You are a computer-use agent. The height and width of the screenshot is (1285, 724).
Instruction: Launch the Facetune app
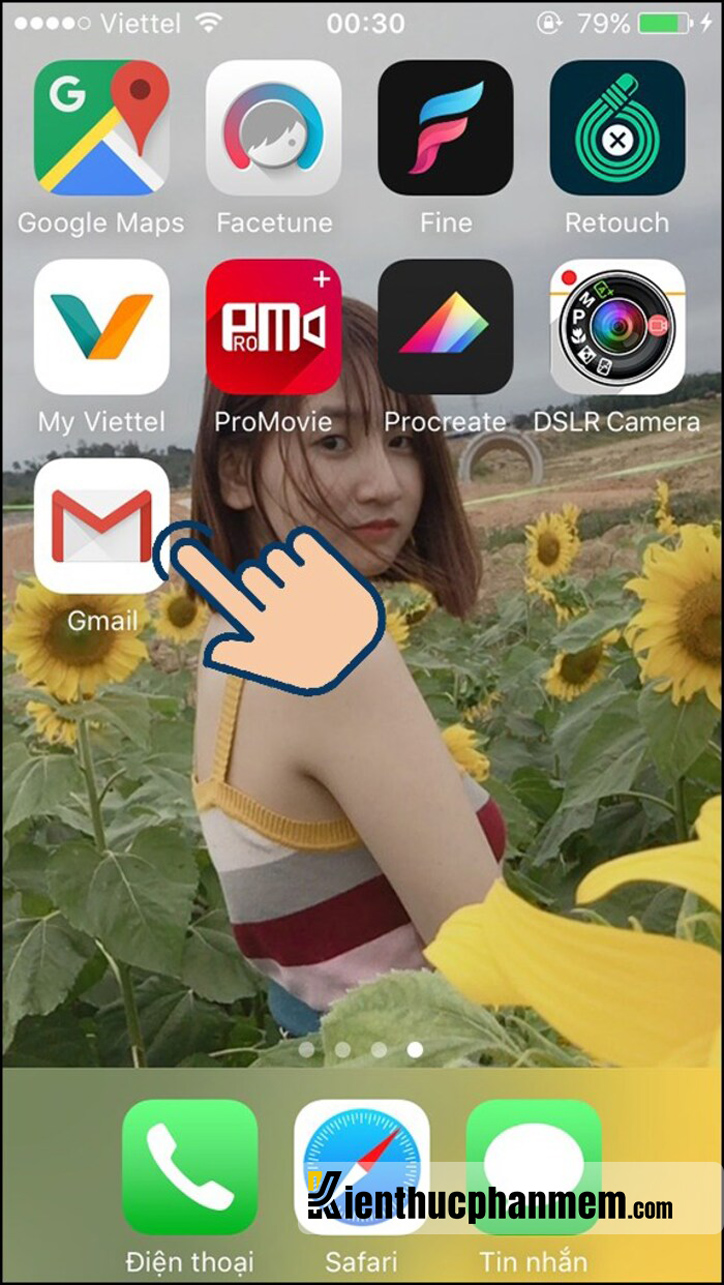point(273,127)
